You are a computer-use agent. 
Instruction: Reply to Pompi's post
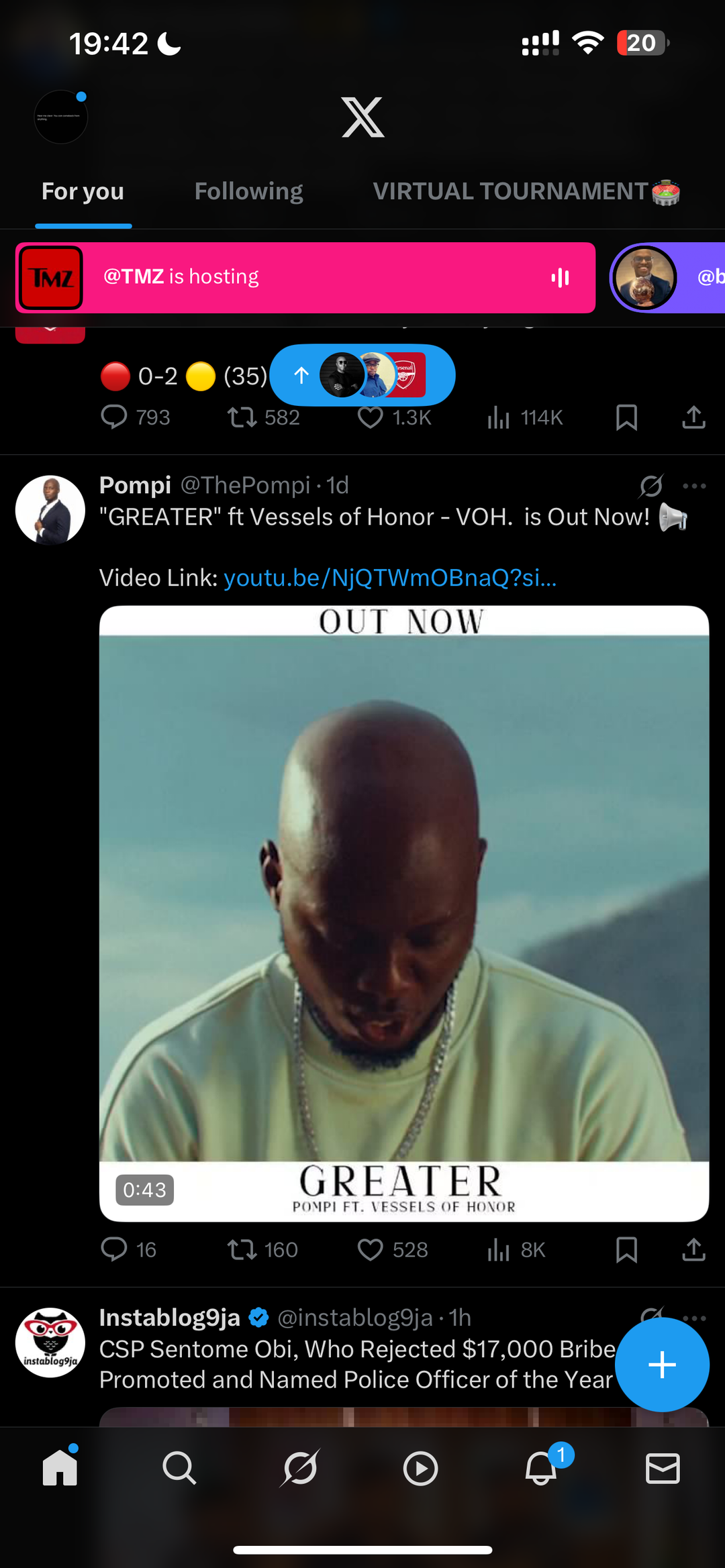[114, 1249]
